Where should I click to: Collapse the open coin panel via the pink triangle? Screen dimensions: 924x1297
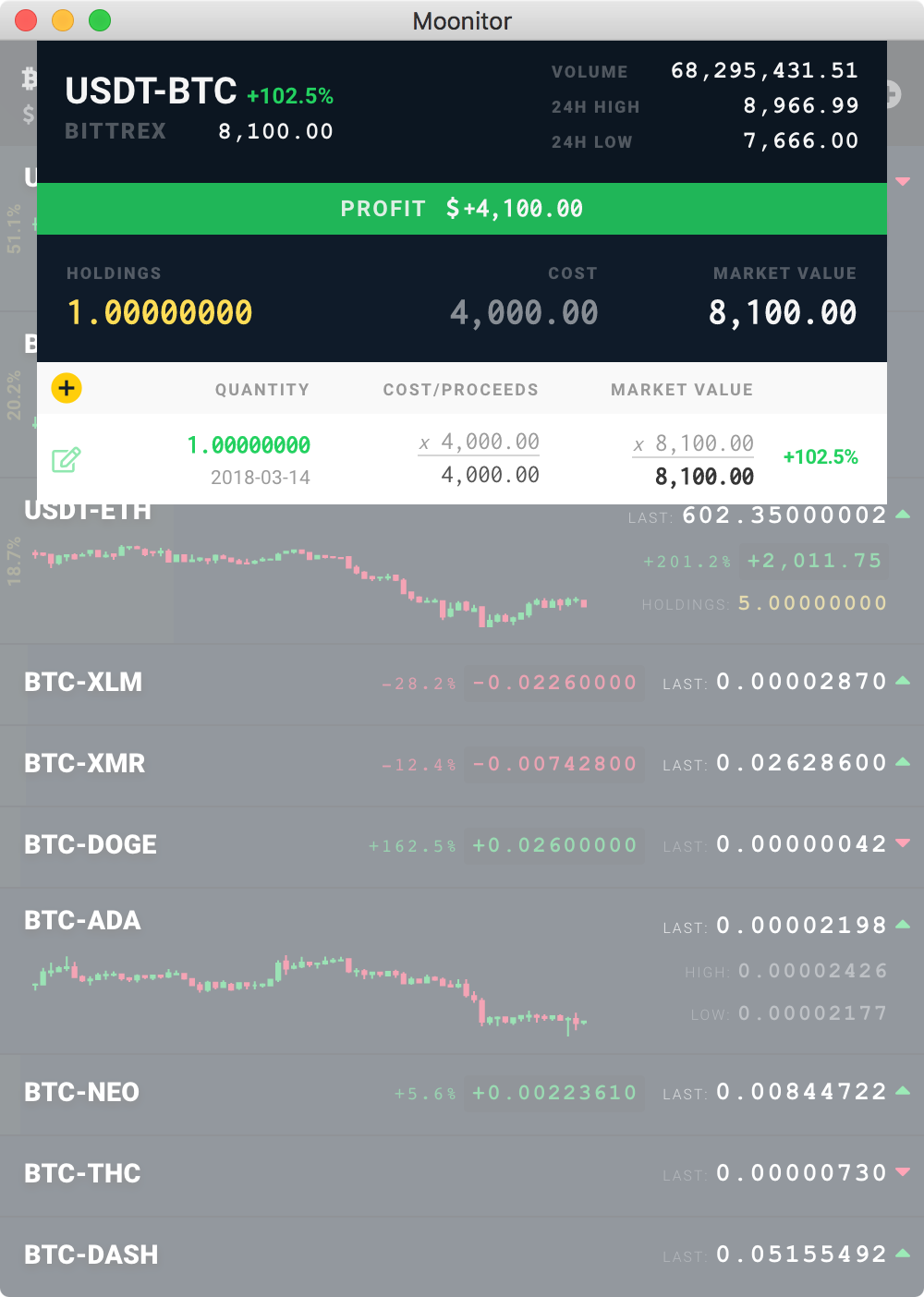(903, 182)
